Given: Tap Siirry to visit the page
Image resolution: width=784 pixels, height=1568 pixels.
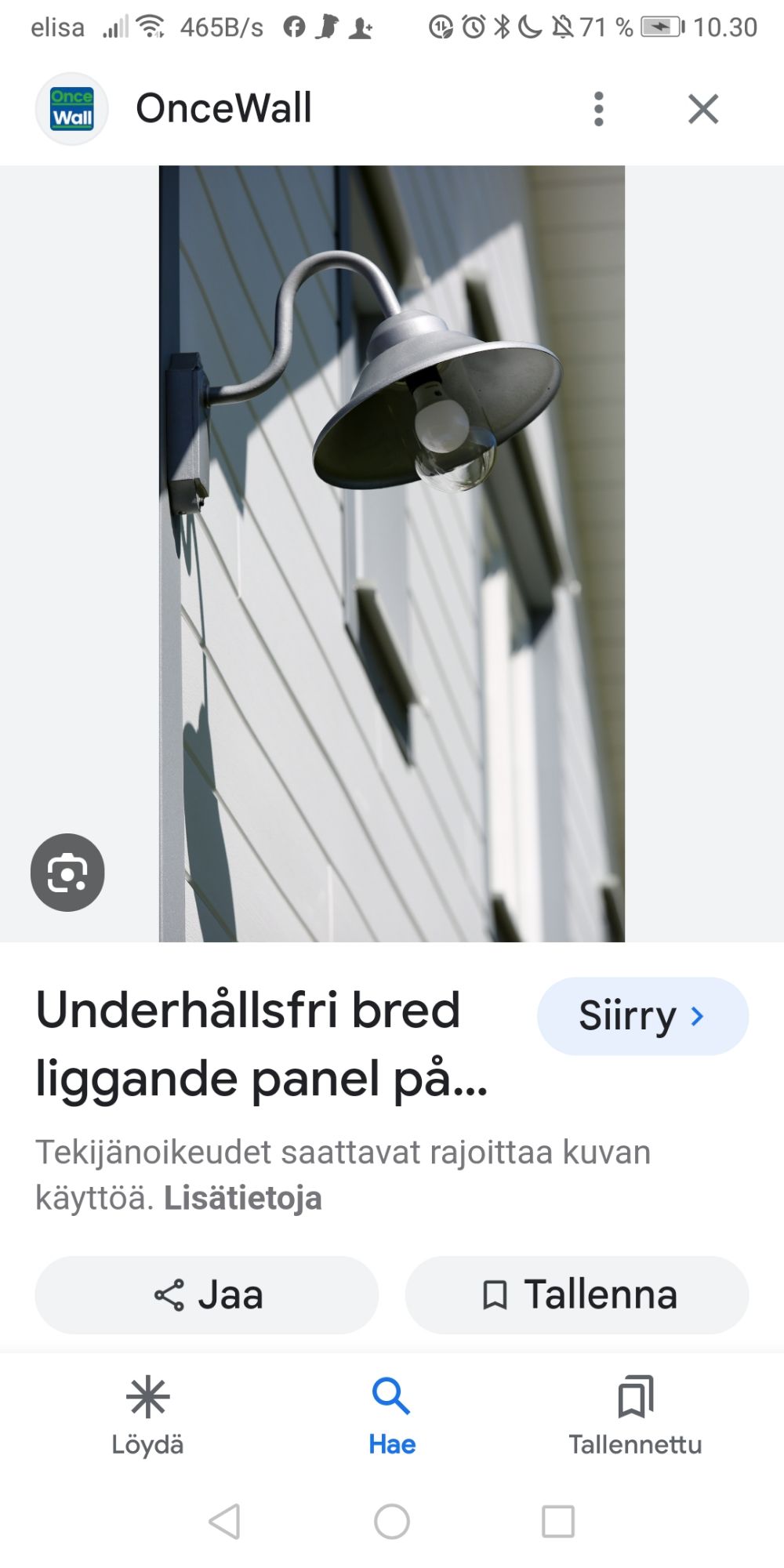Looking at the screenshot, I should pyautogui.click(x=642, y=1016).
